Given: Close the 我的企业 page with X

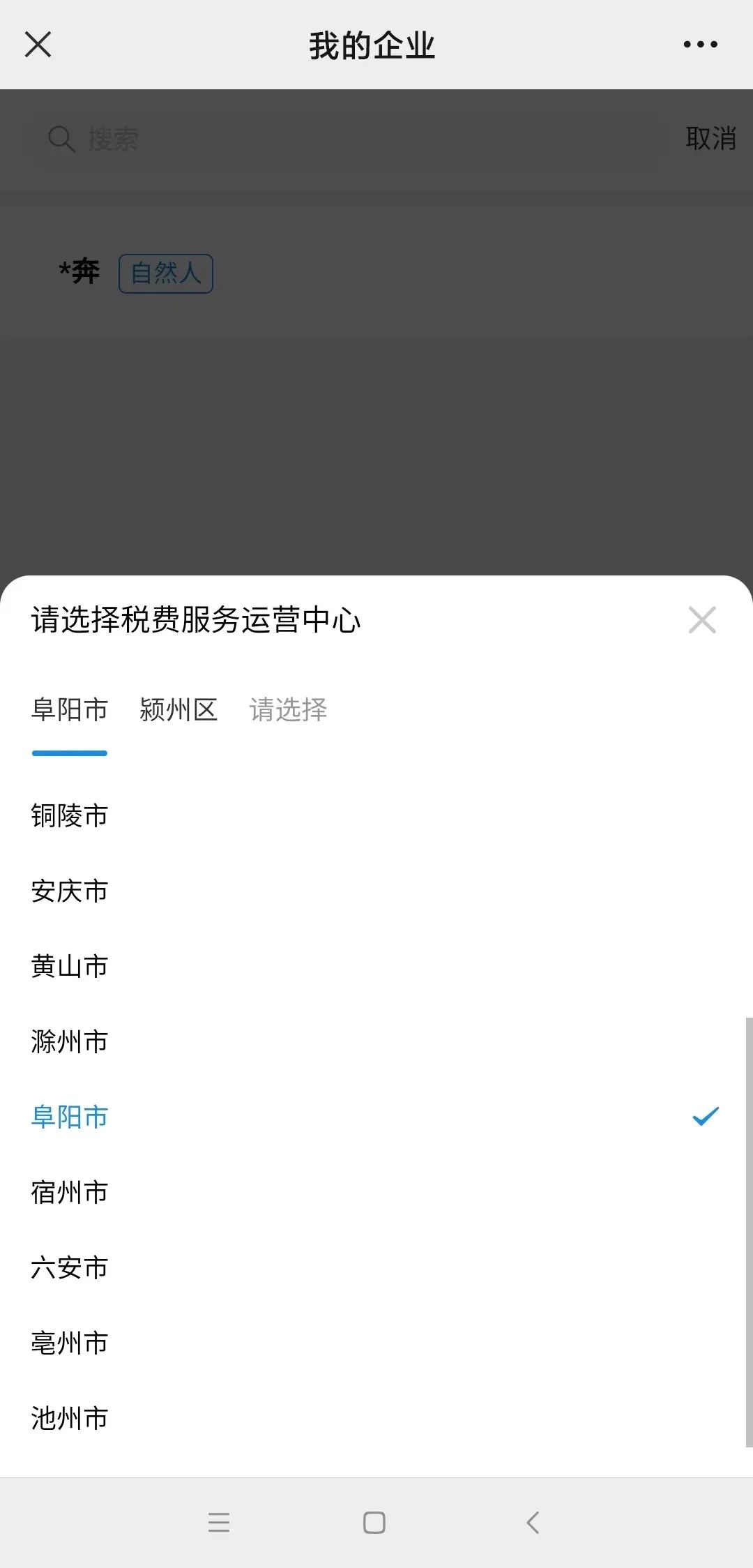Looking at the screenshot, I should pos(38,45).
